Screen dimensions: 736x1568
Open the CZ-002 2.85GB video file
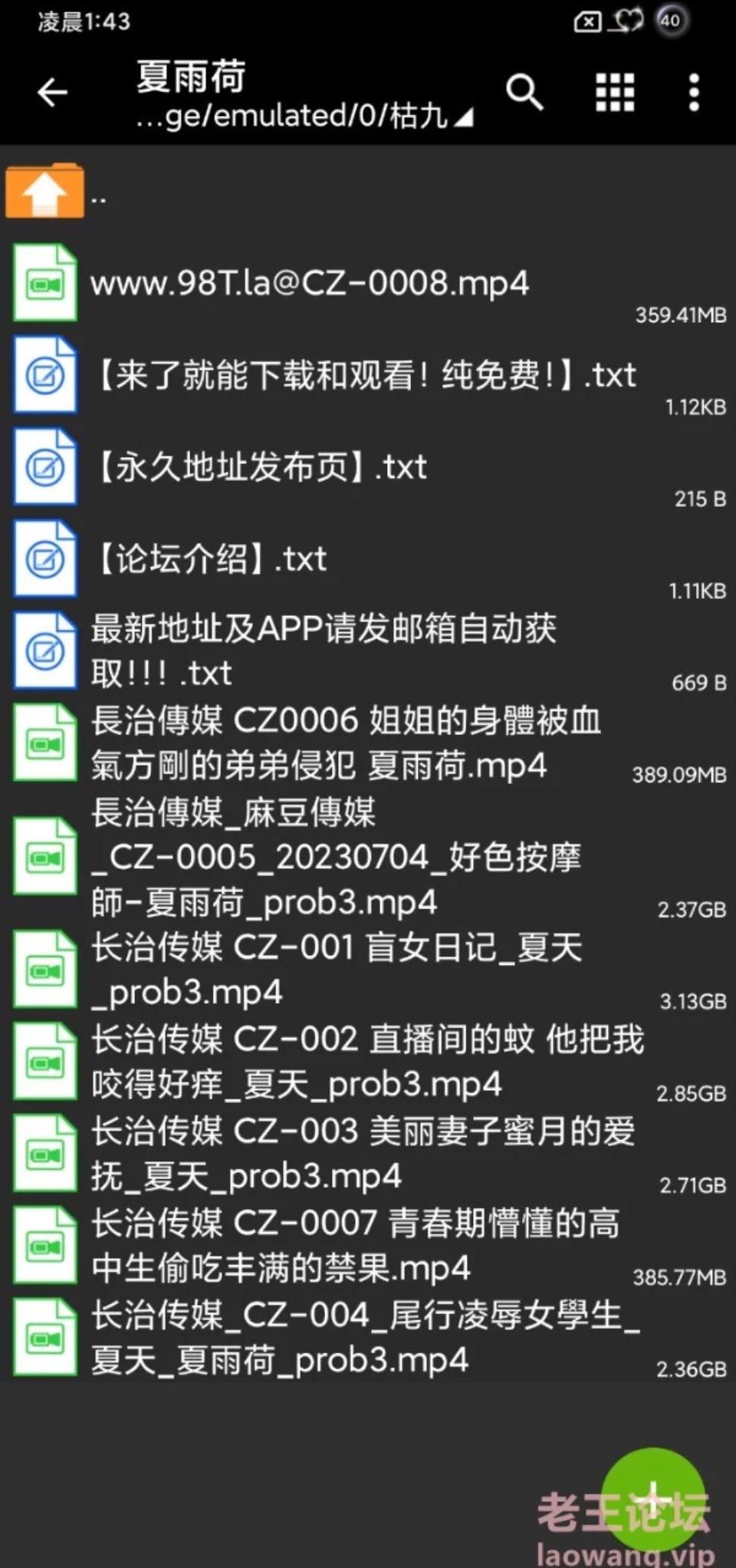click(x=368, y=1062)
